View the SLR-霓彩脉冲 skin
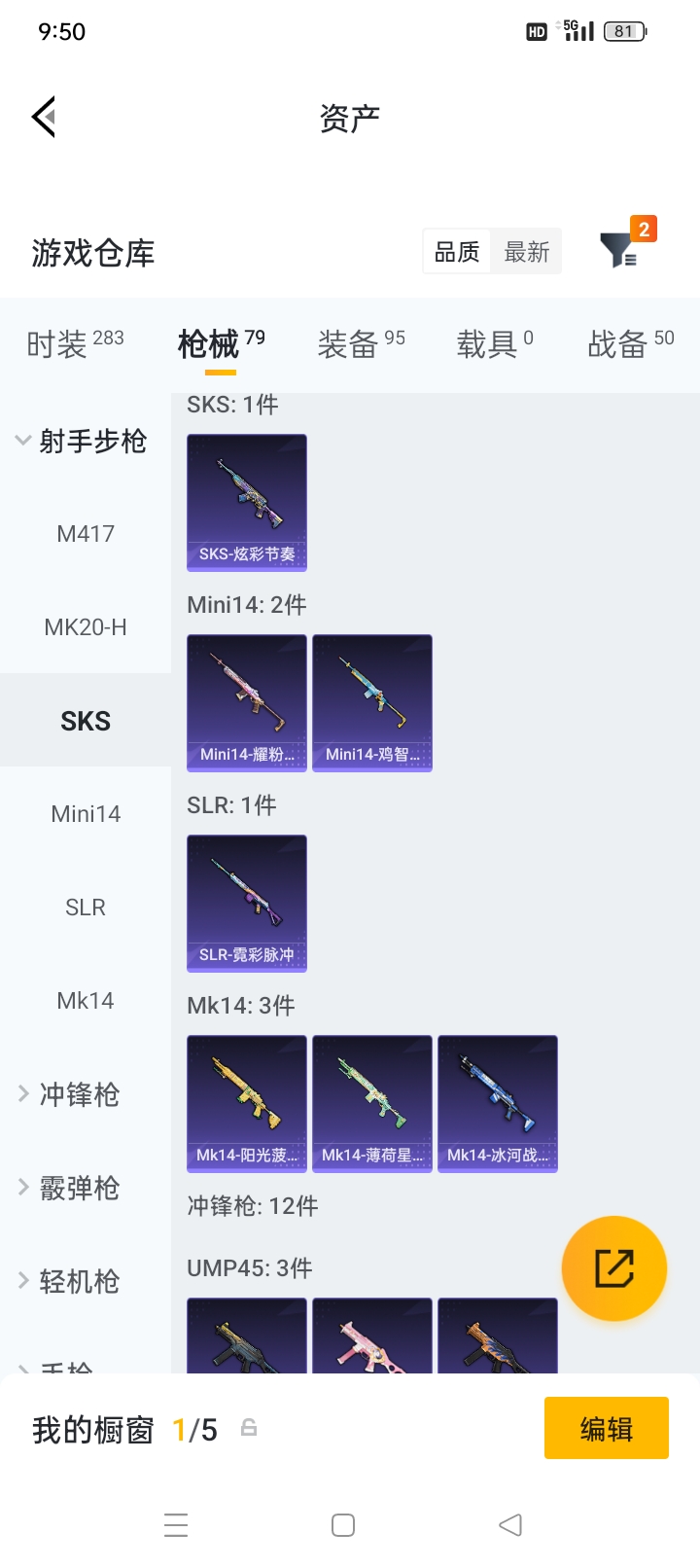700x1568 pixels. point(247,903)
